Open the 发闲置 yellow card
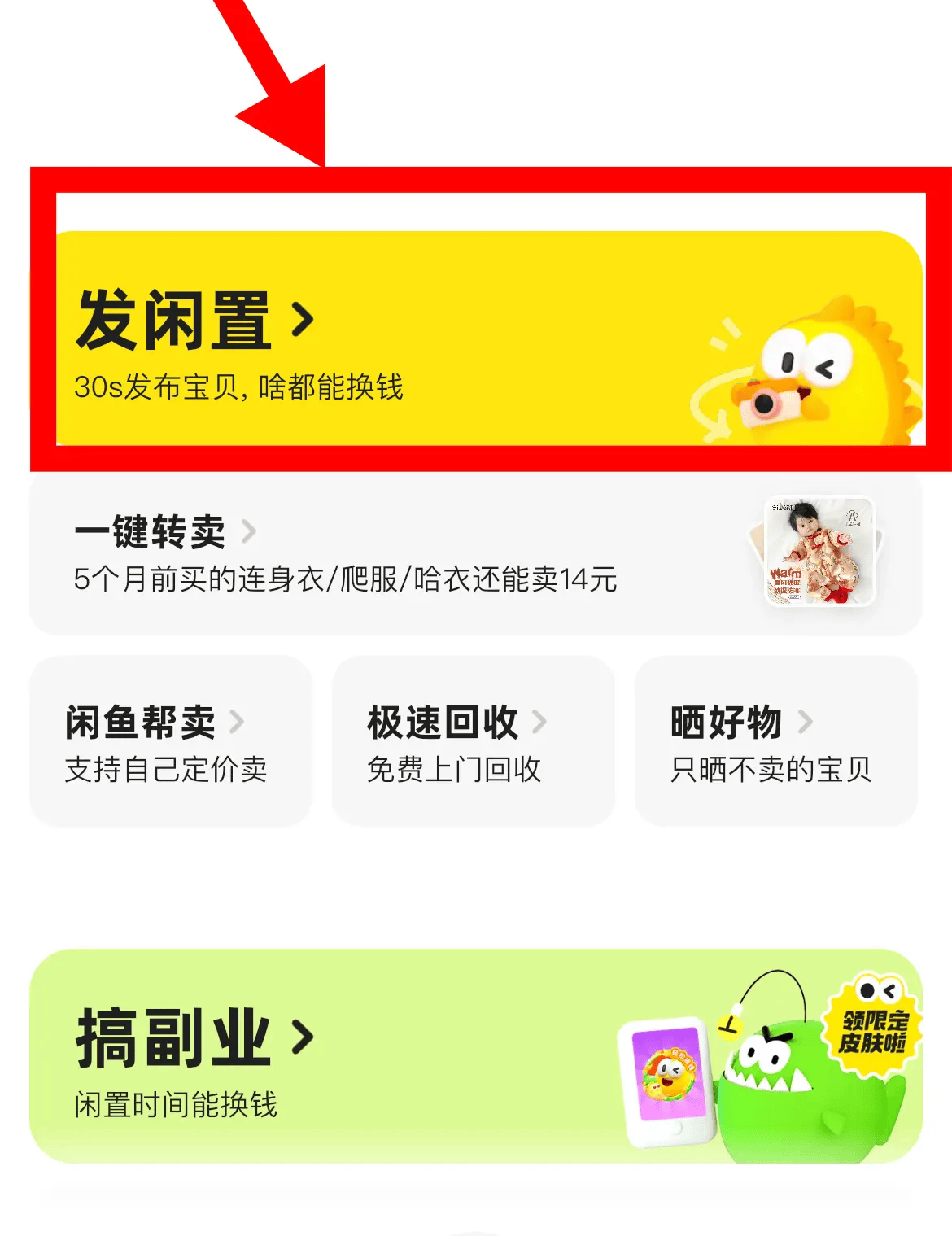This screenshot has width=952, height=1236. (476, 338)
